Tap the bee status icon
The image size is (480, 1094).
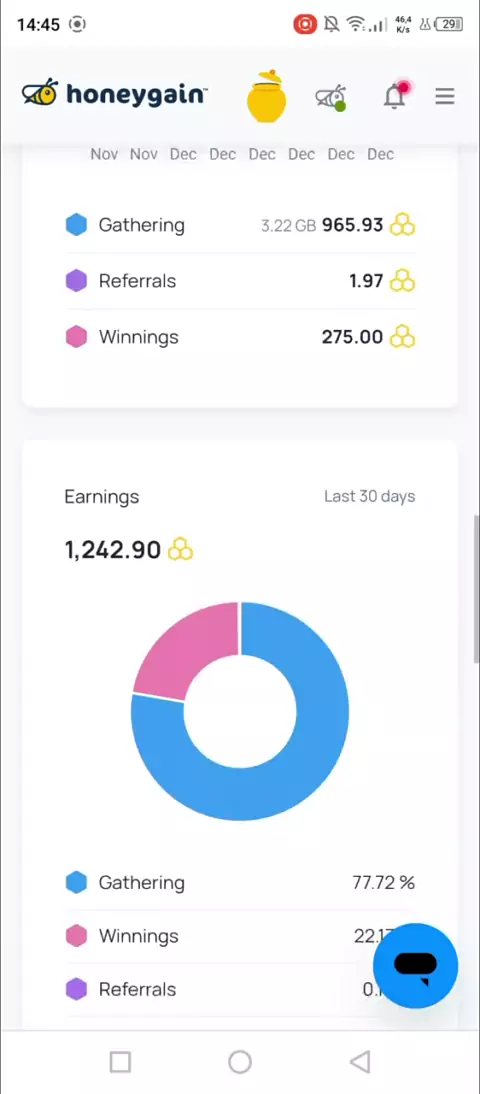click(x=331, y=97)
